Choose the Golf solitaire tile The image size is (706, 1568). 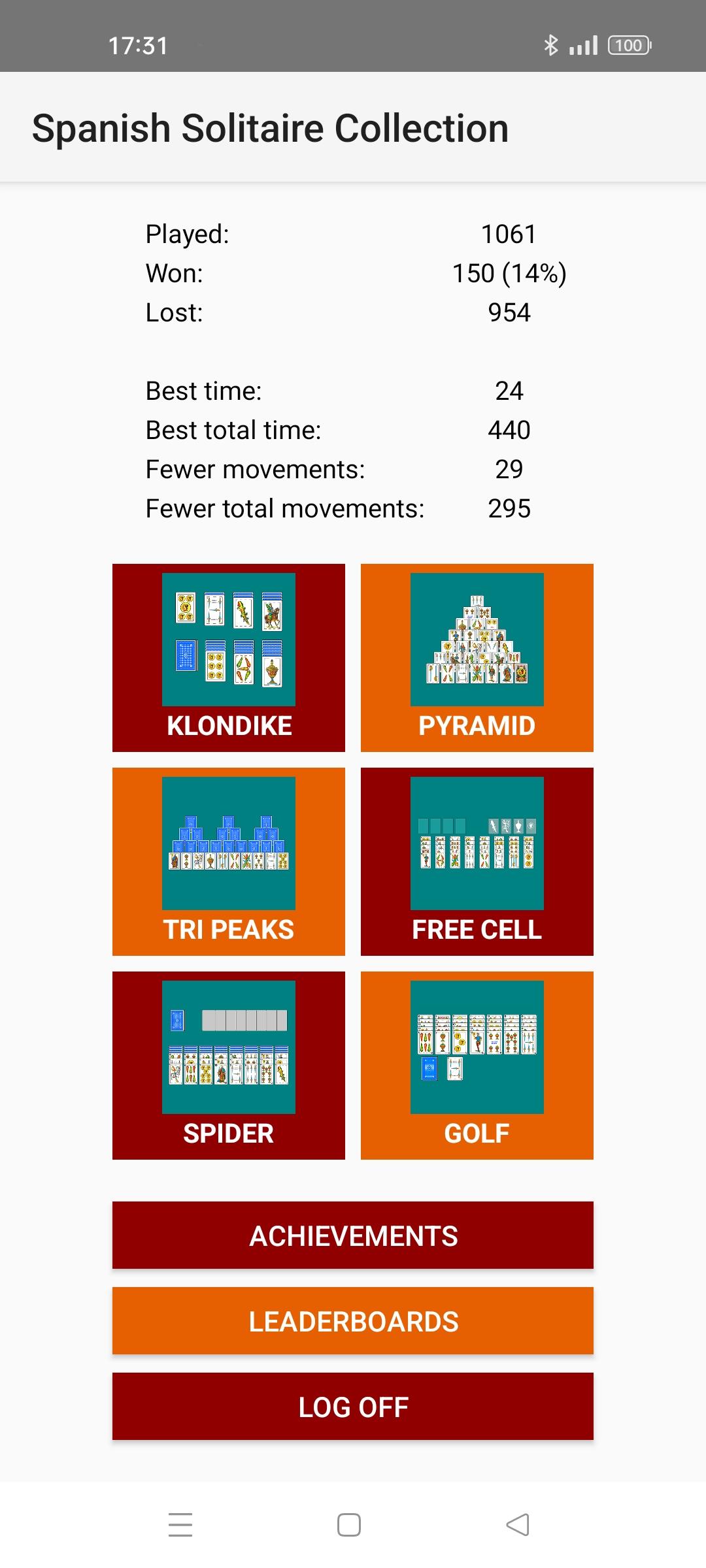(477, 1065)
